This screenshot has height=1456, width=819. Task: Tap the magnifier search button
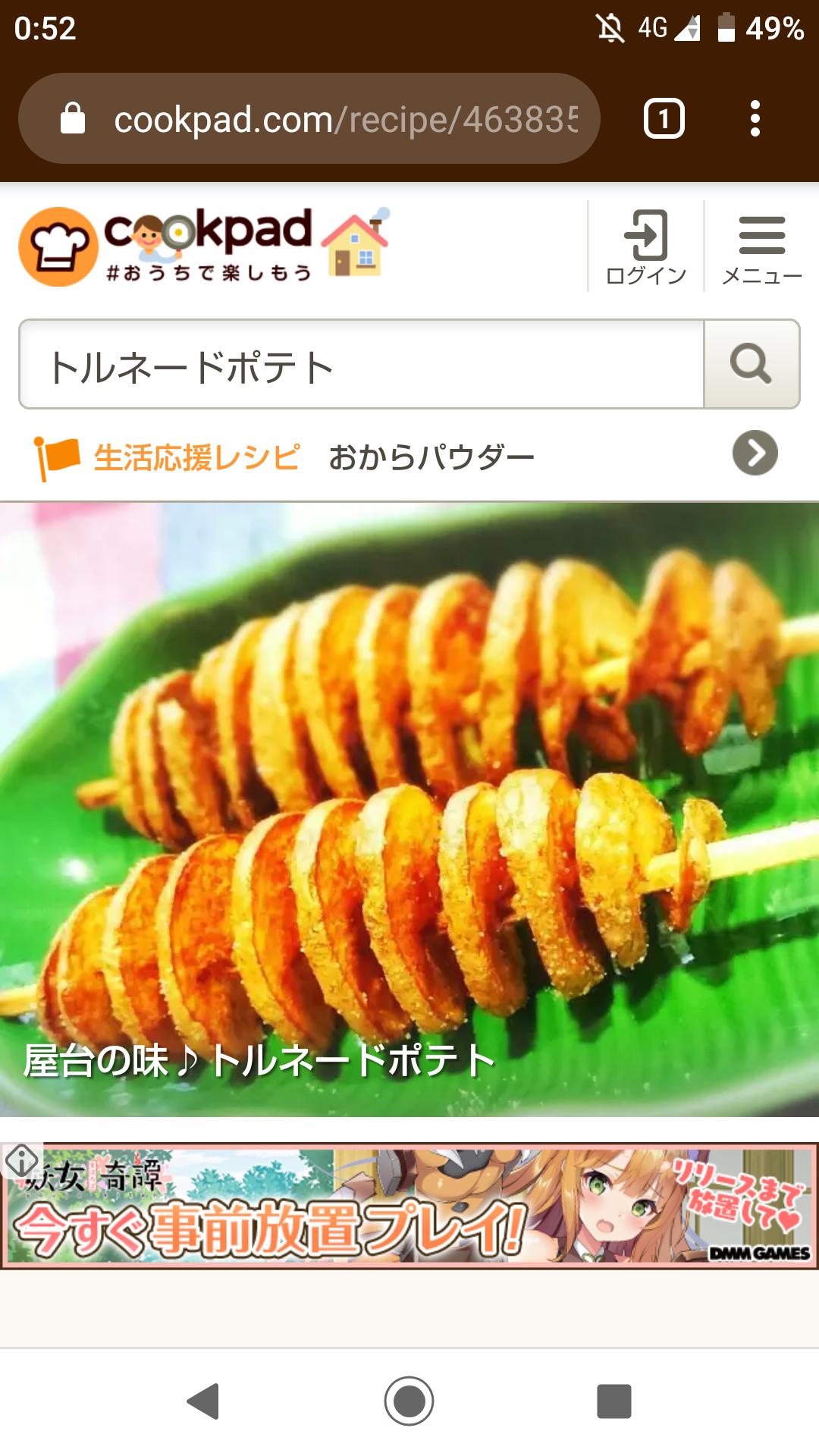coord(751,364)
